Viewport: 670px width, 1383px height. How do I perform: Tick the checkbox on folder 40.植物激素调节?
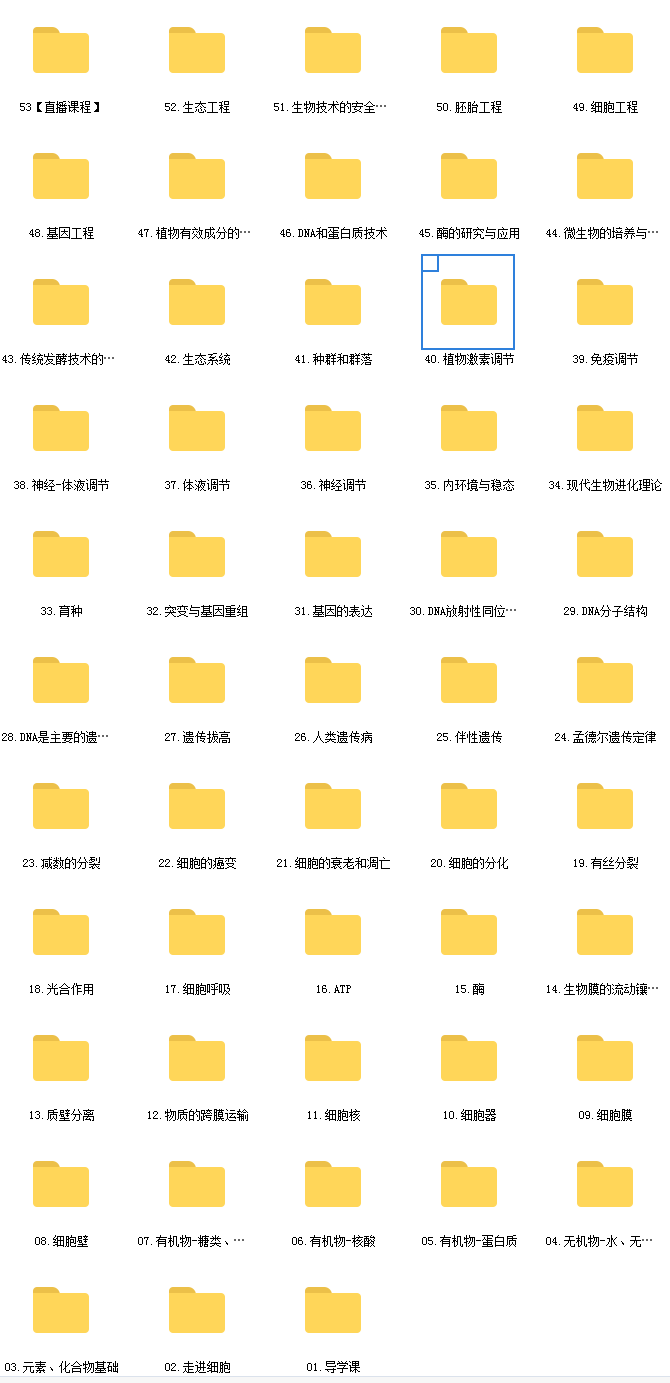pos(430,263)
